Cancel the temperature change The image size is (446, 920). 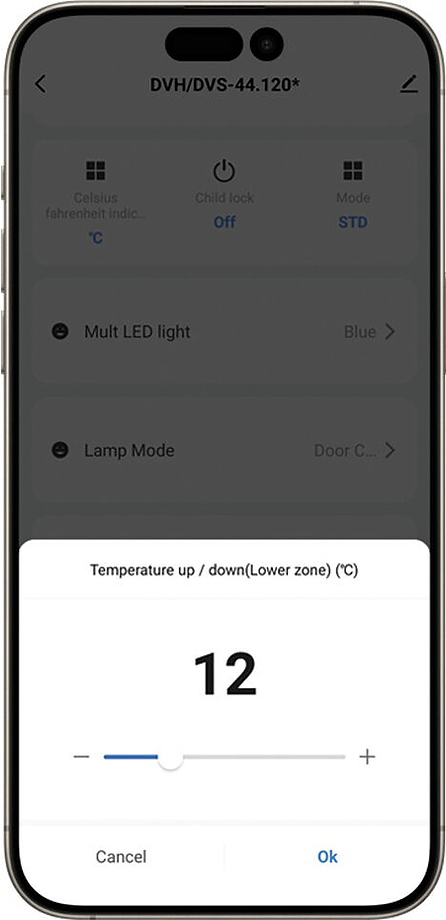pos(121,857)
